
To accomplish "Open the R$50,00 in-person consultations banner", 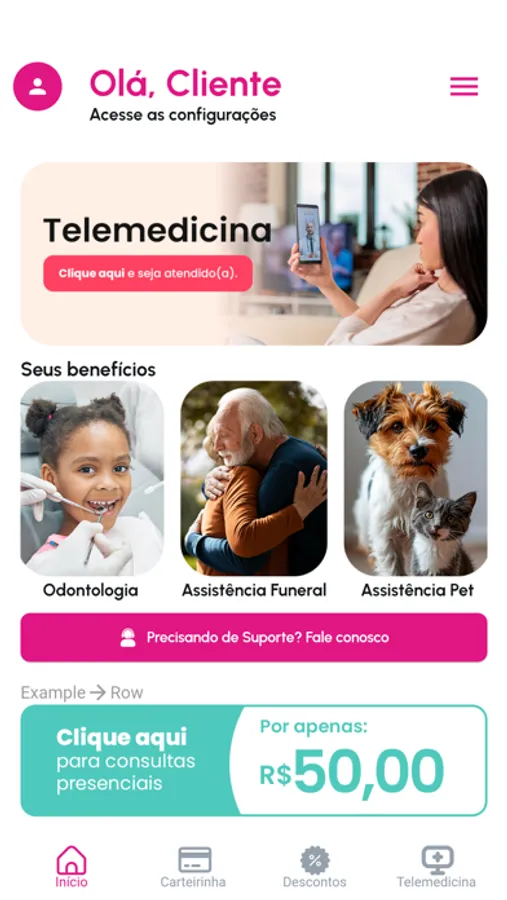I will 254,761.
